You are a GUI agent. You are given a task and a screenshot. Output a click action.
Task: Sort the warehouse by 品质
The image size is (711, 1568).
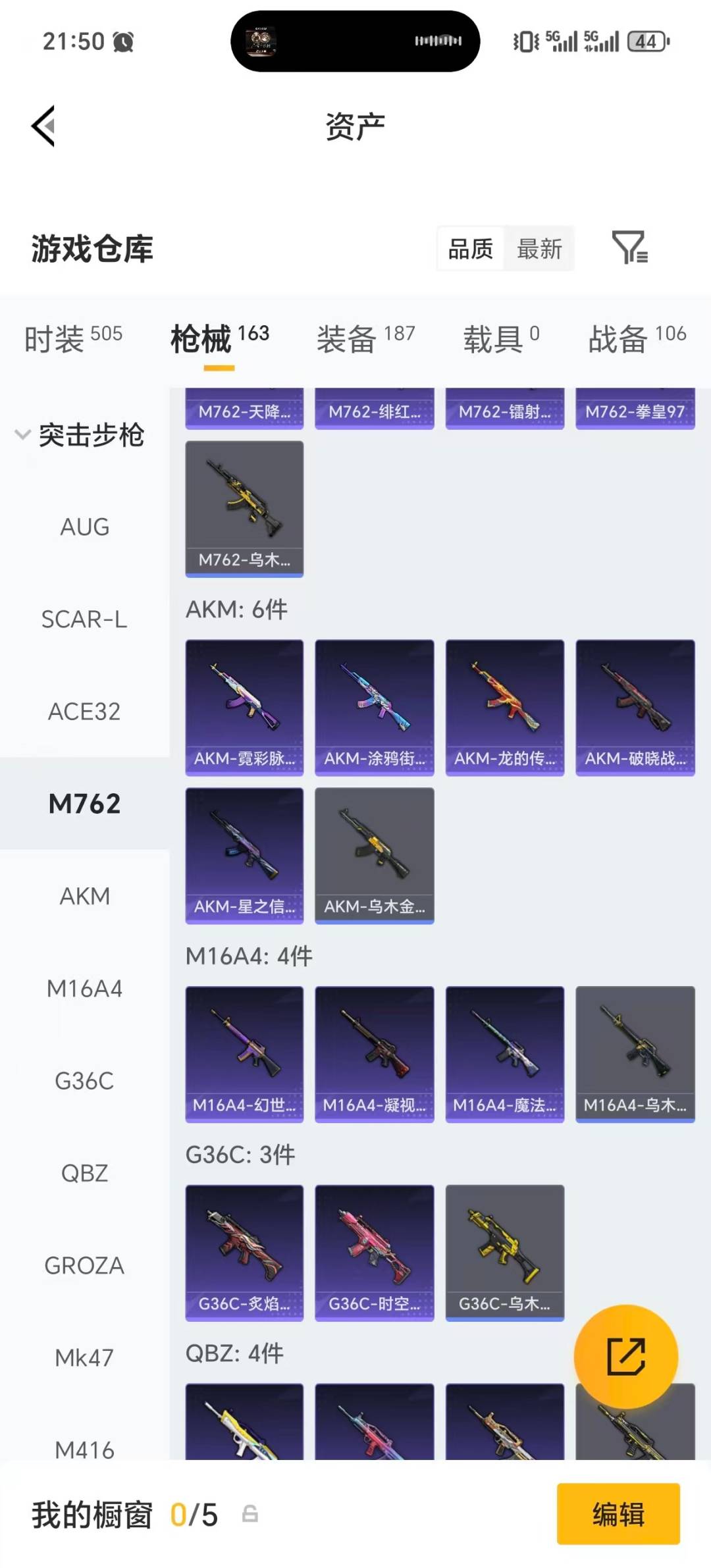pos(471,249)
